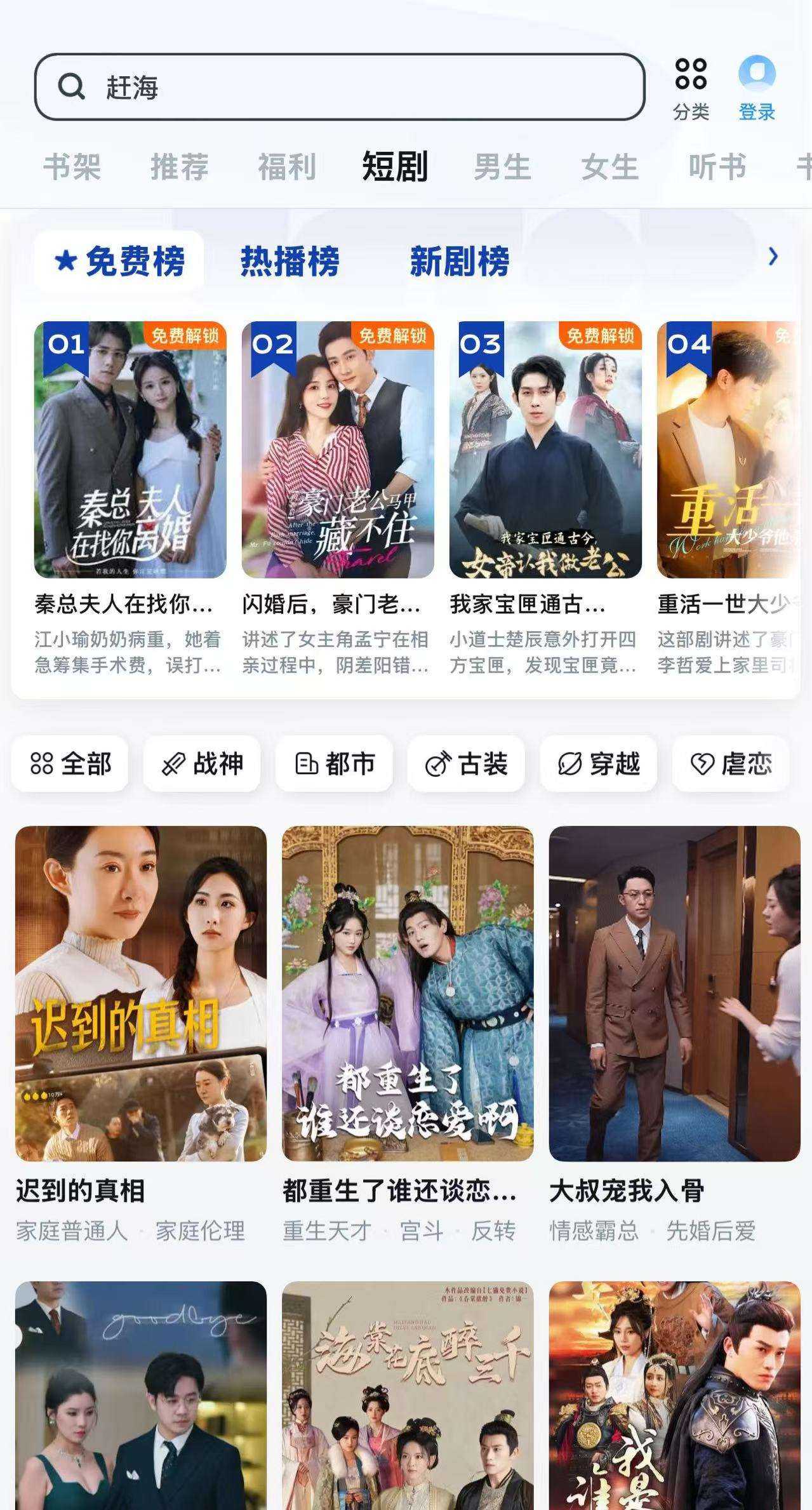Switch to the 书架 tab
Screen dimensions: 812x1510
(72, 167)
